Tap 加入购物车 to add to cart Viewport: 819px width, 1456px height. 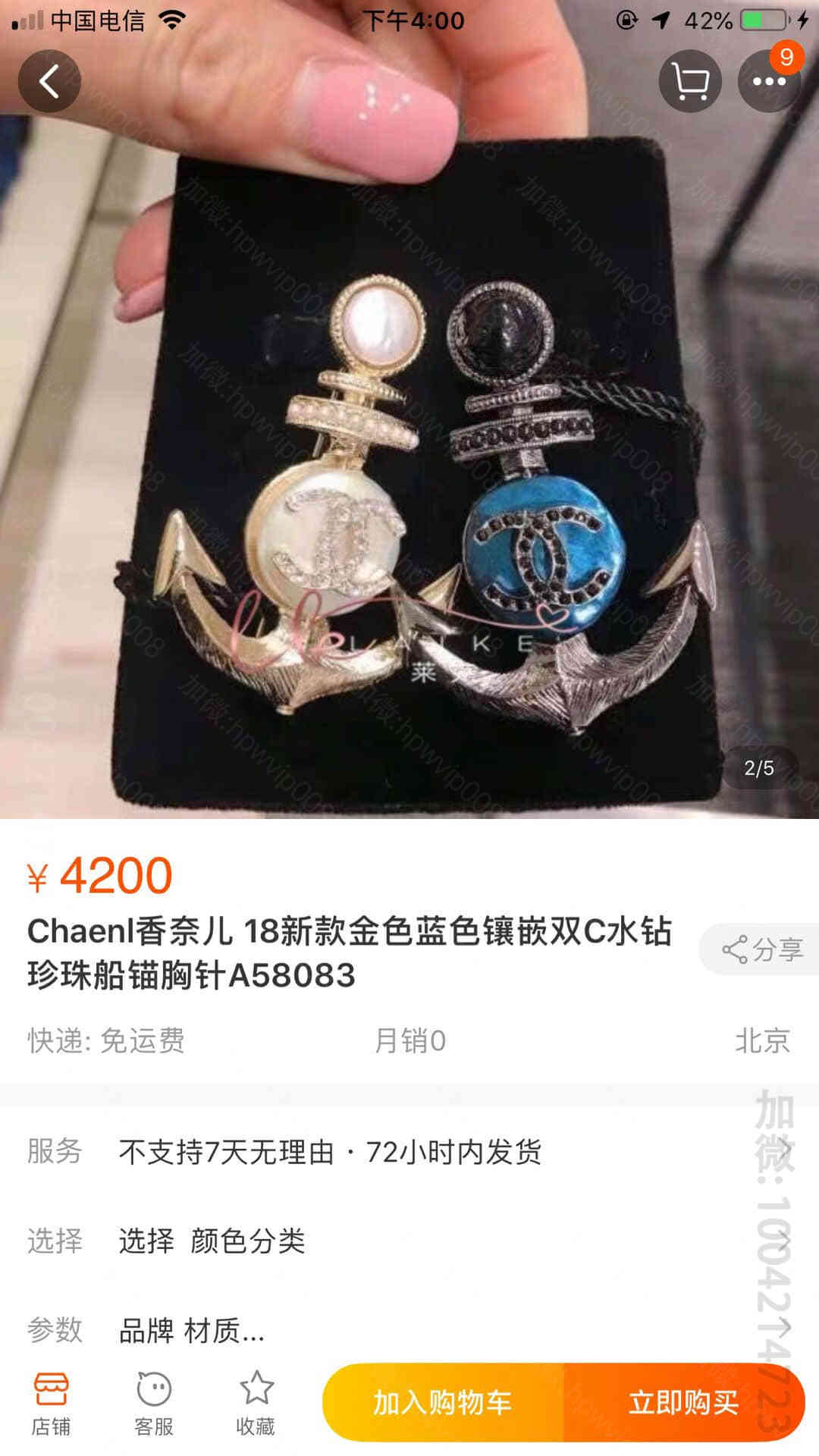coord(443,1403)
